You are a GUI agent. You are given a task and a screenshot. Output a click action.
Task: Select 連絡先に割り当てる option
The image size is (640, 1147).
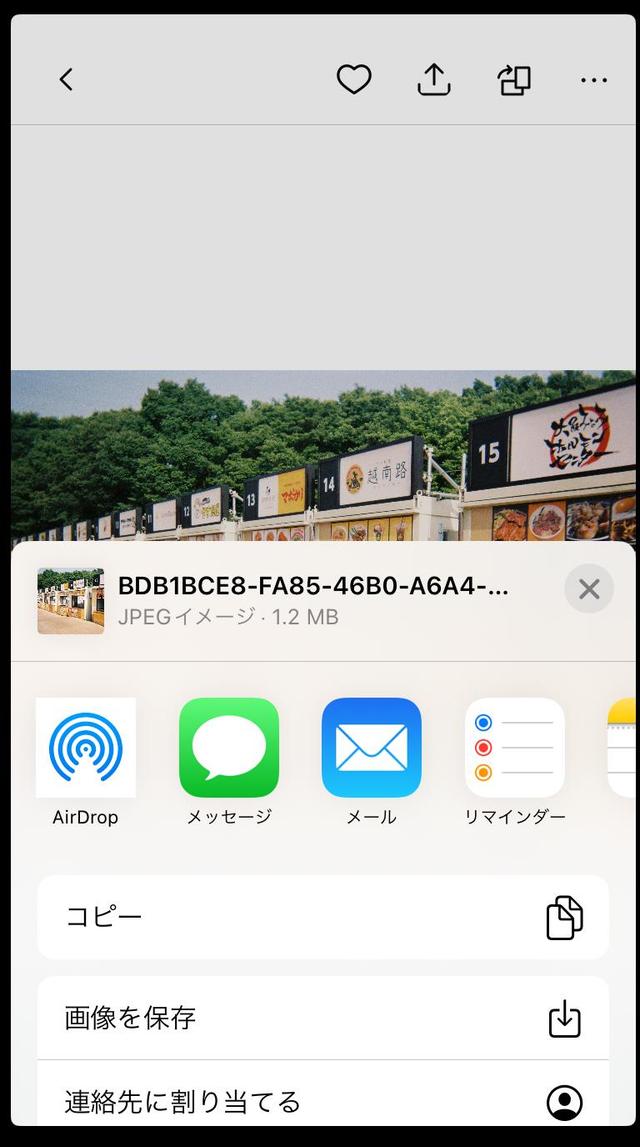[322, 1101]
